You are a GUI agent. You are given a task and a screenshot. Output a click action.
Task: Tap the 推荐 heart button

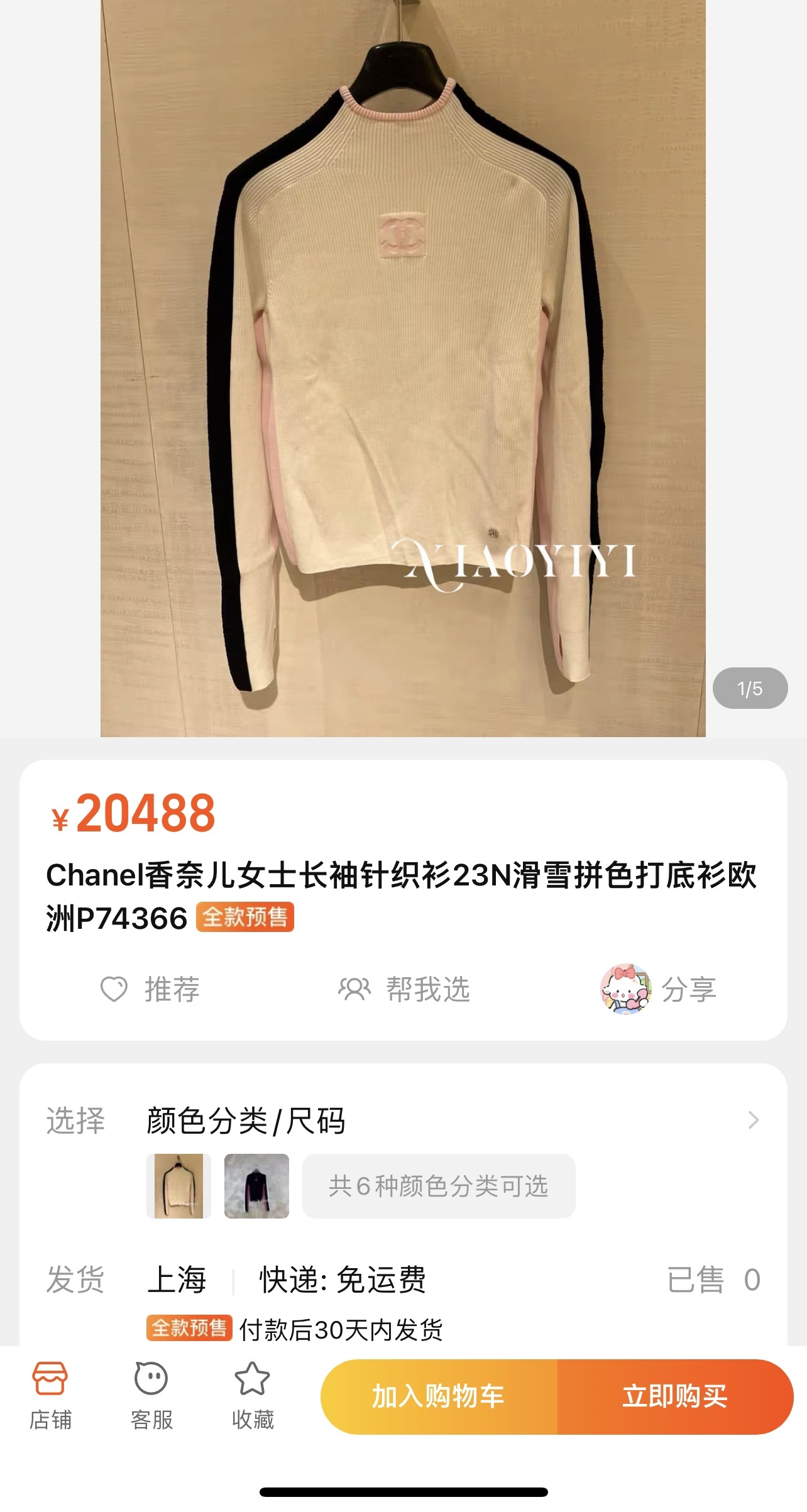[x=150, y=989]
